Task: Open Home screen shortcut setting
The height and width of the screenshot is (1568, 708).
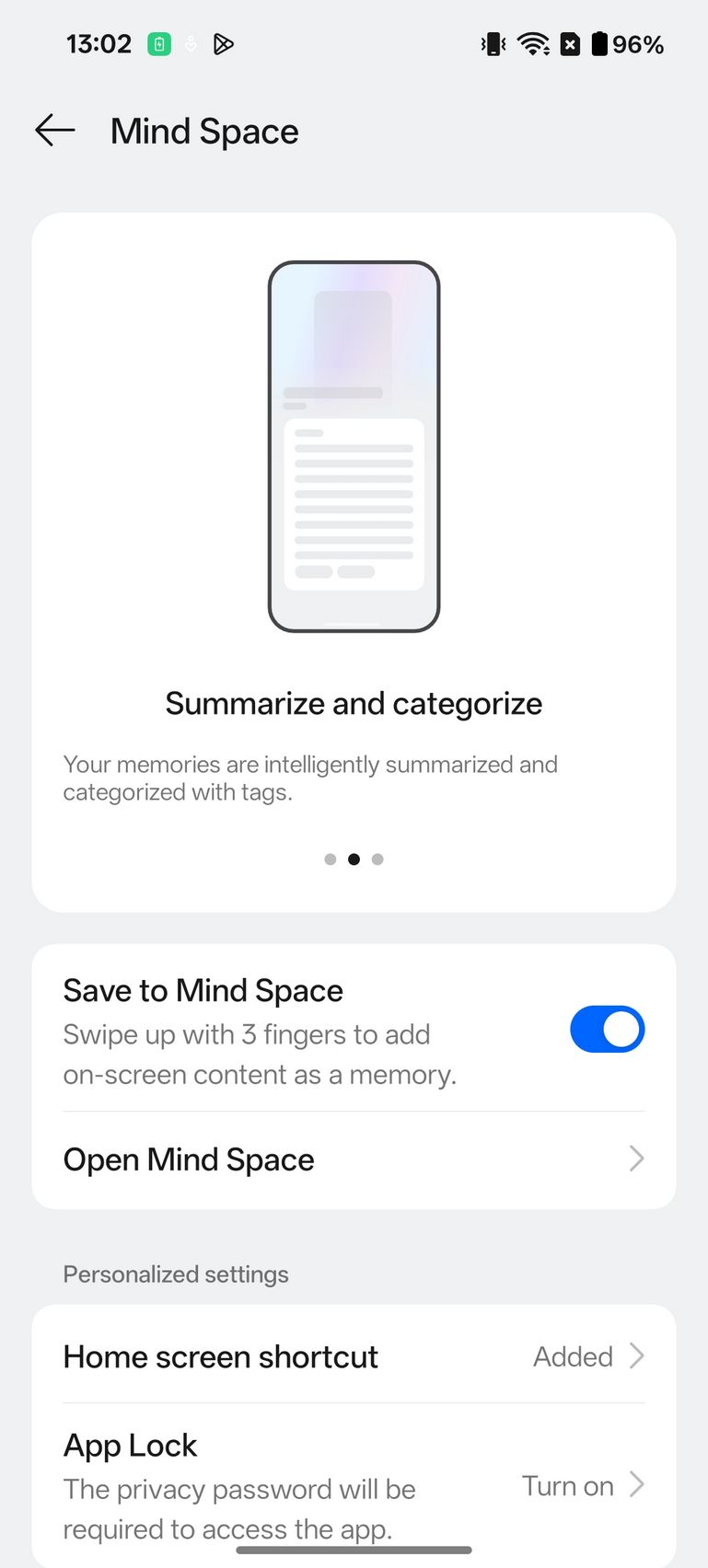Action: tap(354, 1356)
